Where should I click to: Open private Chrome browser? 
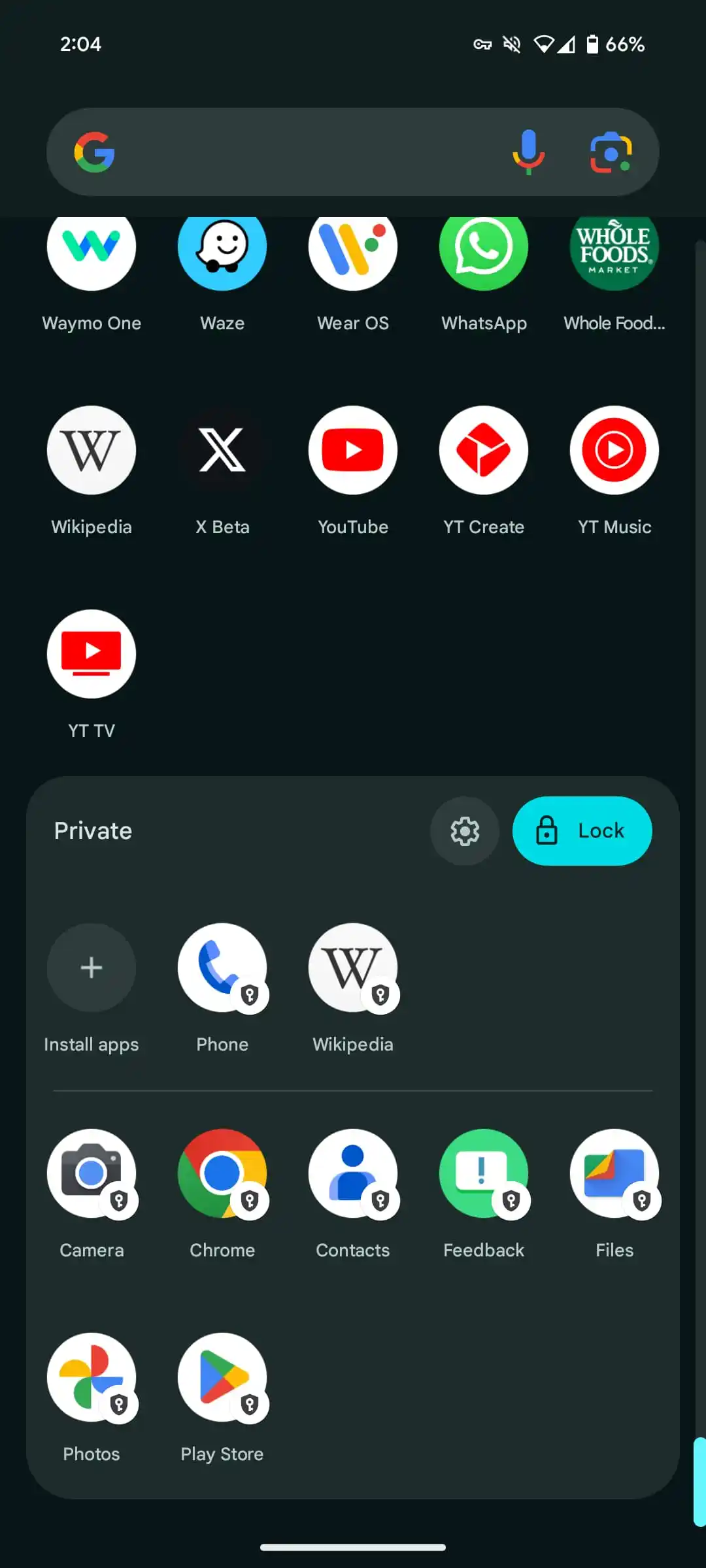pyautogui.click(x=222, y=1173)
